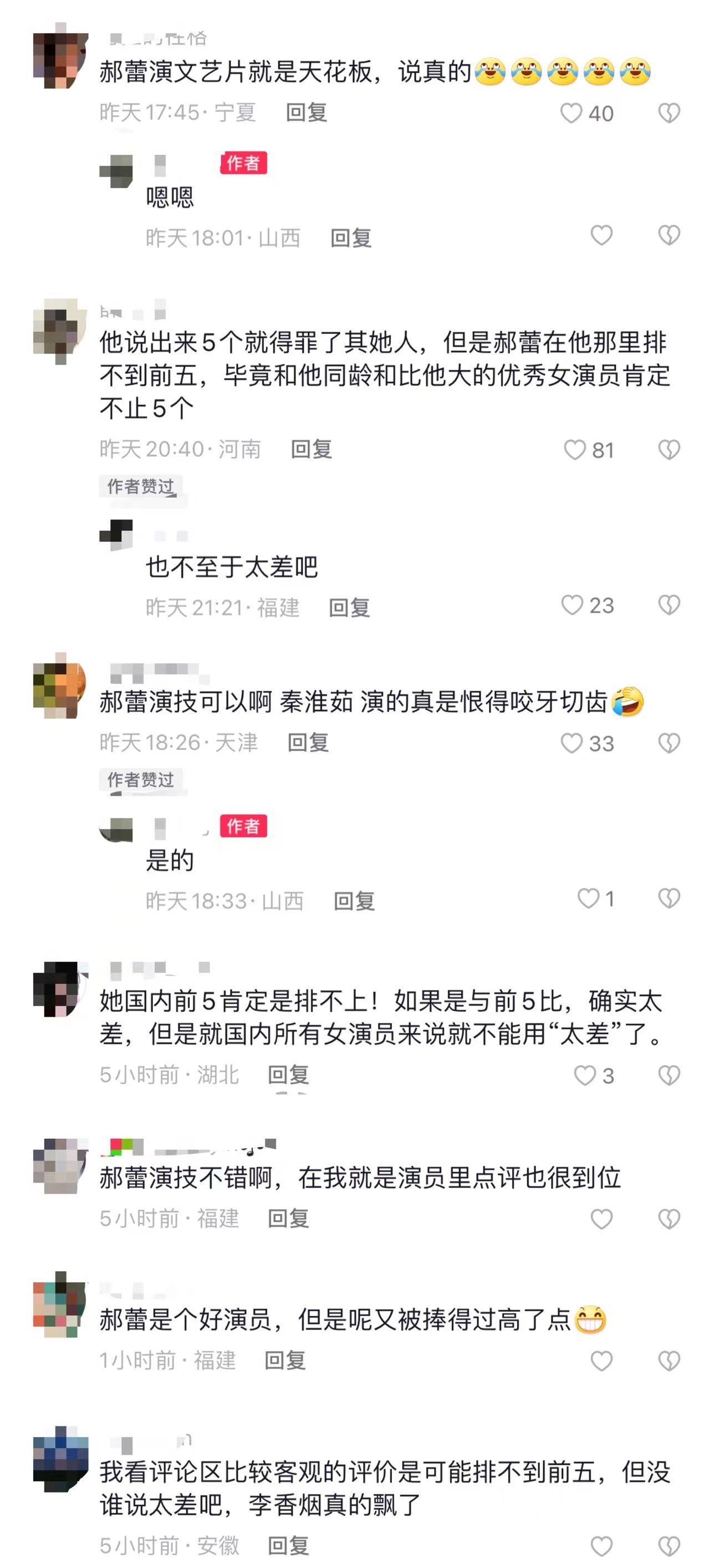The image size is (709, 1568).
Task: Like the 秦淮茹 comment from 天津
Action: [x=572, y=743]
